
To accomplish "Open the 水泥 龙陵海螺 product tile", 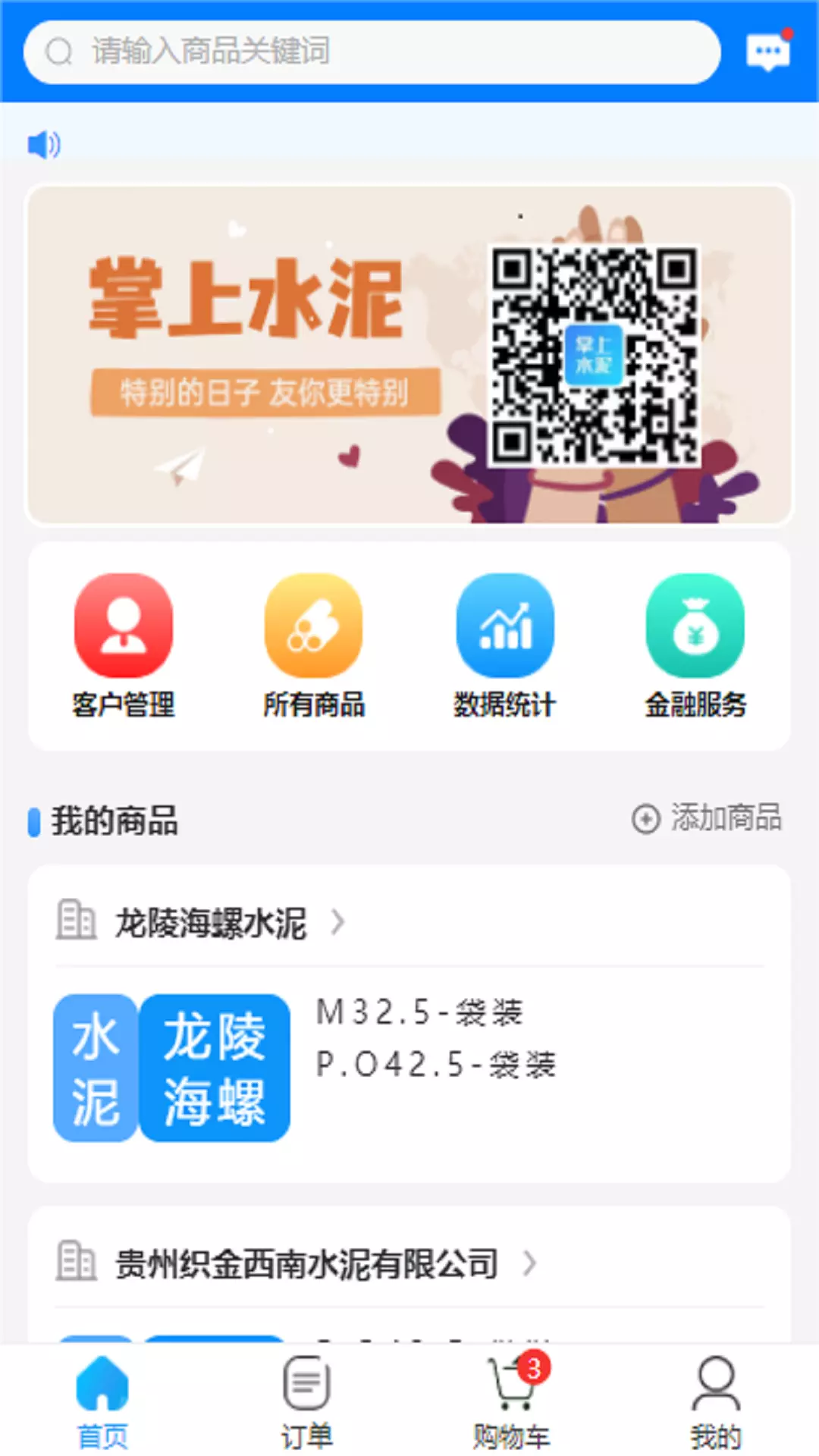I will point(171,1068).
